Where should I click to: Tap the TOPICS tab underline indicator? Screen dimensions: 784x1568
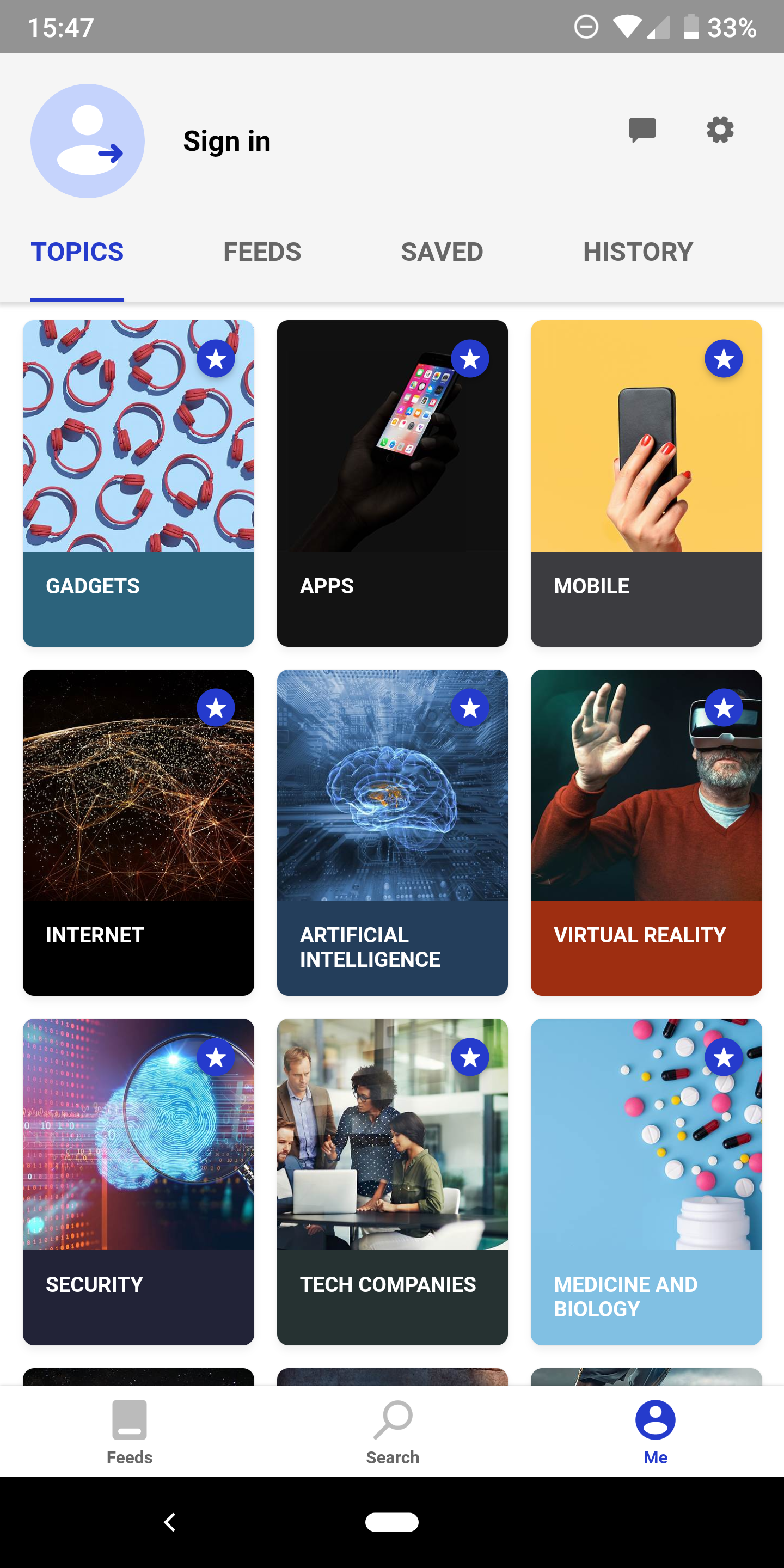click(x=77, y=297)
